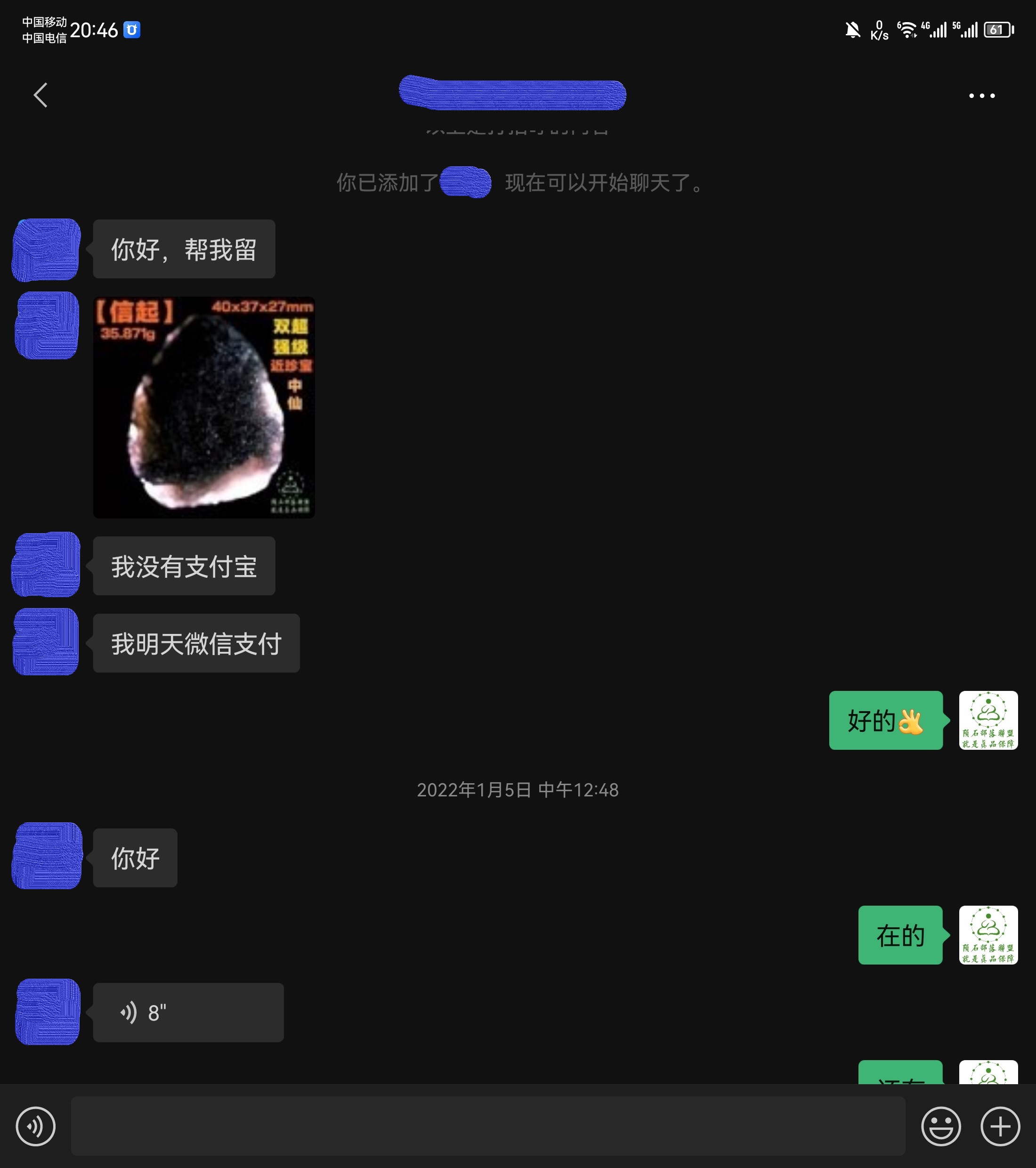Open contact's avatar beside 你好，帮我留
This screenshot has width=1036, height=1168.
click(46, 250)
